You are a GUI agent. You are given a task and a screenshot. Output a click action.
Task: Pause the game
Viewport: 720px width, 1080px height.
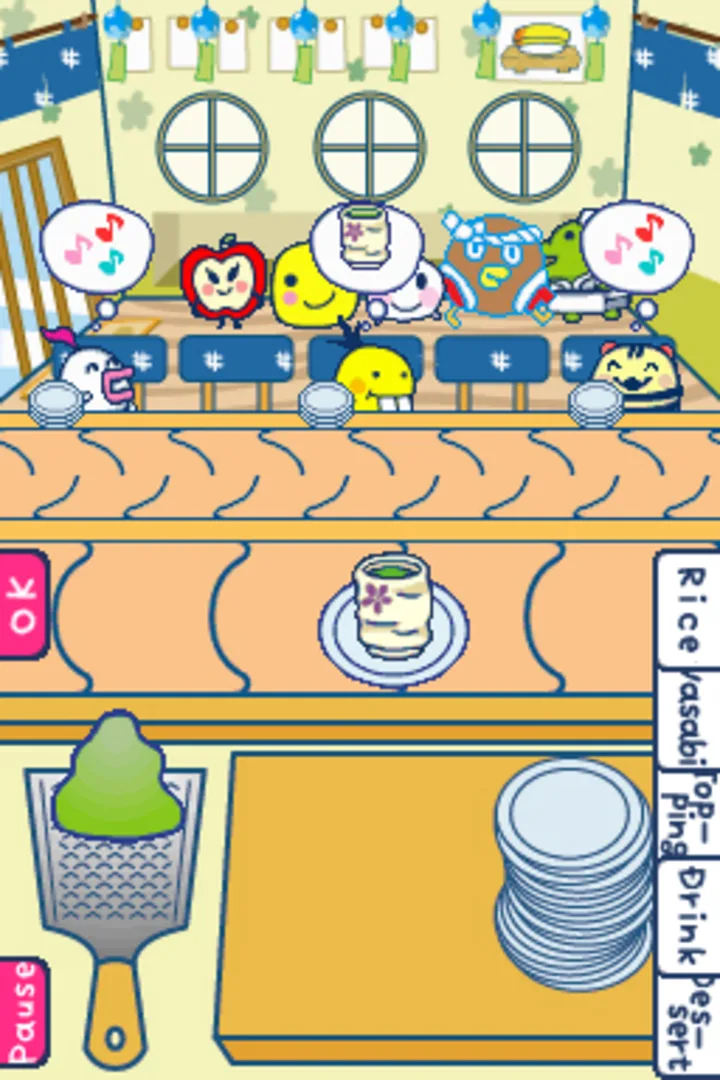[22, 1010]
